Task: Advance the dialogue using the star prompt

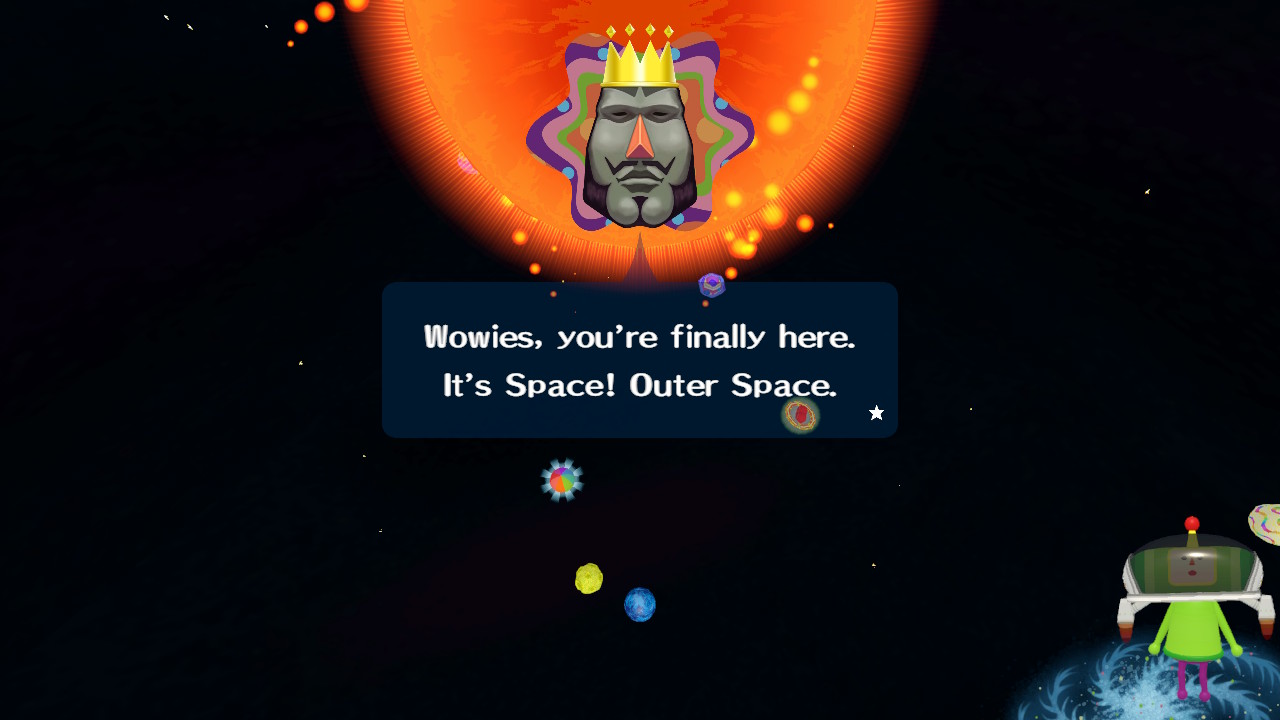Action: pos(876,413)
